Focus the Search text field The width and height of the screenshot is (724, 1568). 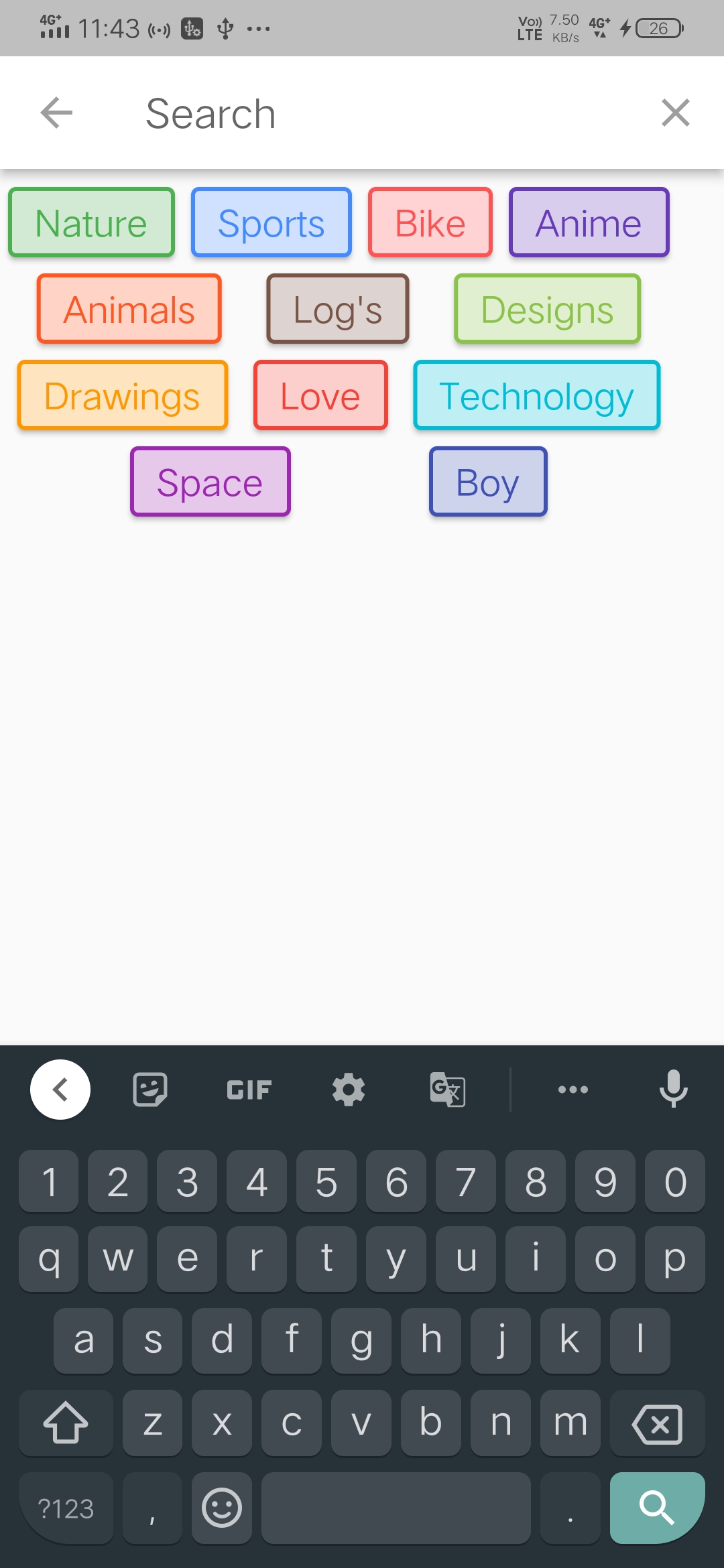coord(375,113)
